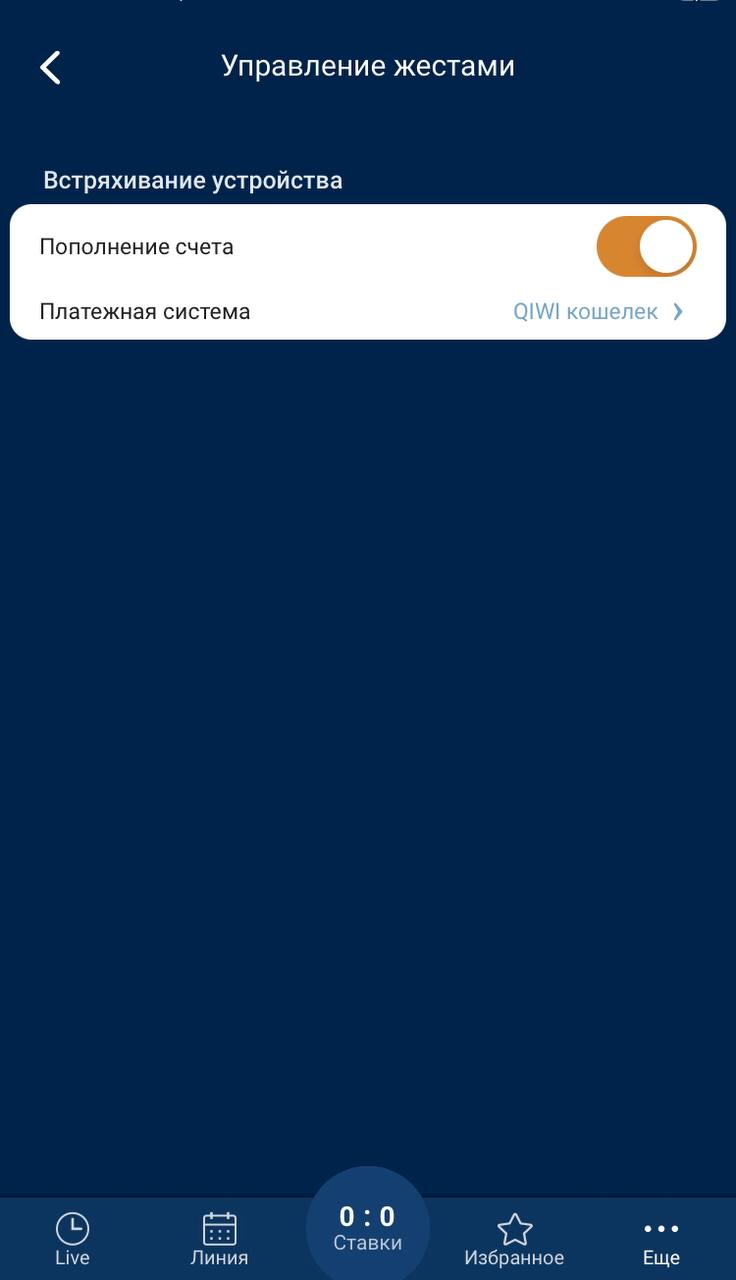Open the Платежная система row
This screenshot has width=736, height=1280.
point(367,311)
